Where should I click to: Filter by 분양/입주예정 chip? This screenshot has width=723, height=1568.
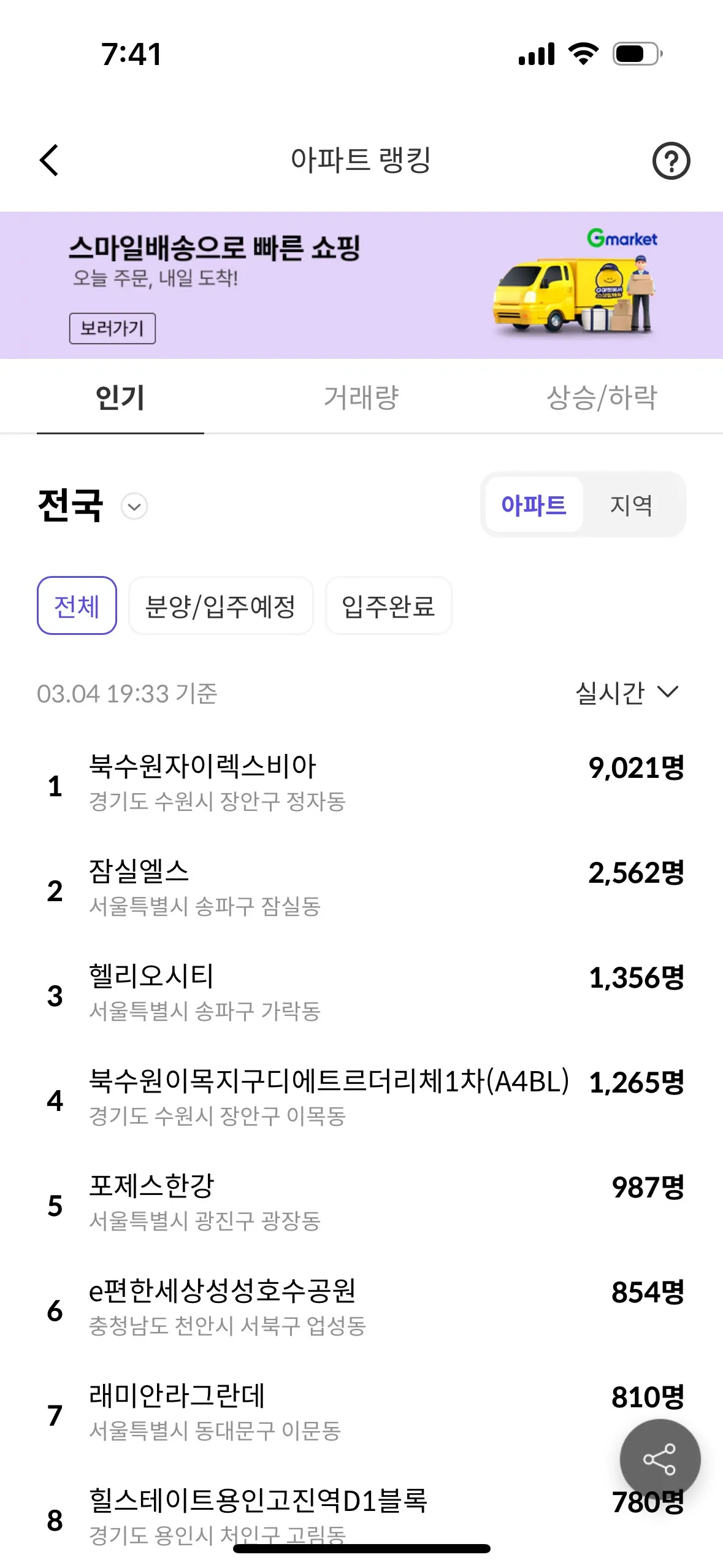pos(221,606)
